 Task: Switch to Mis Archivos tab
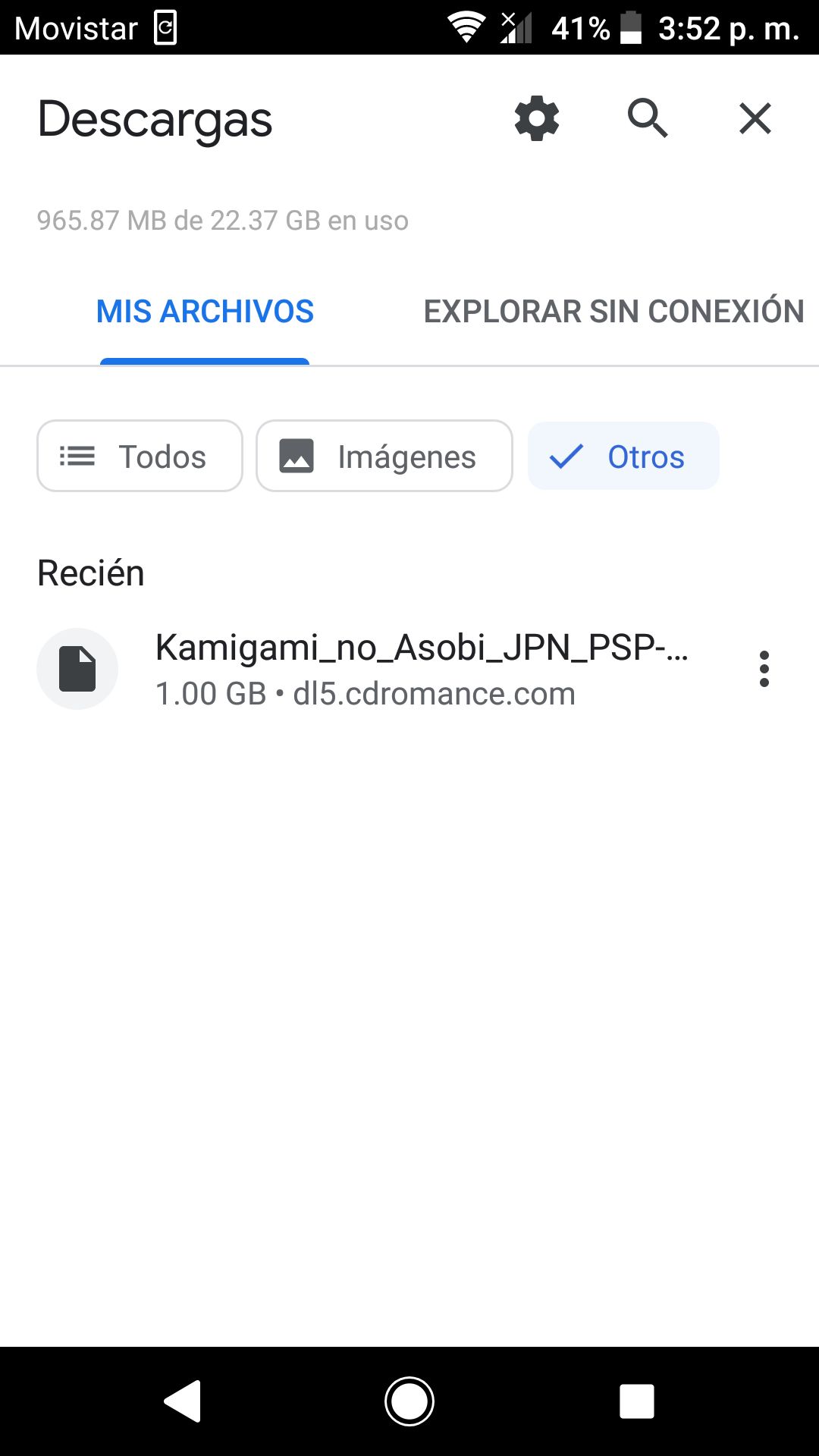[x=205, y=312]
